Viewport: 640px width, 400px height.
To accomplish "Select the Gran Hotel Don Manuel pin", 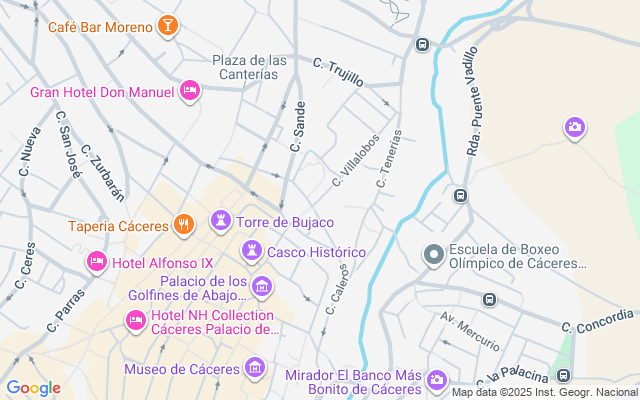I will [190, 91].
